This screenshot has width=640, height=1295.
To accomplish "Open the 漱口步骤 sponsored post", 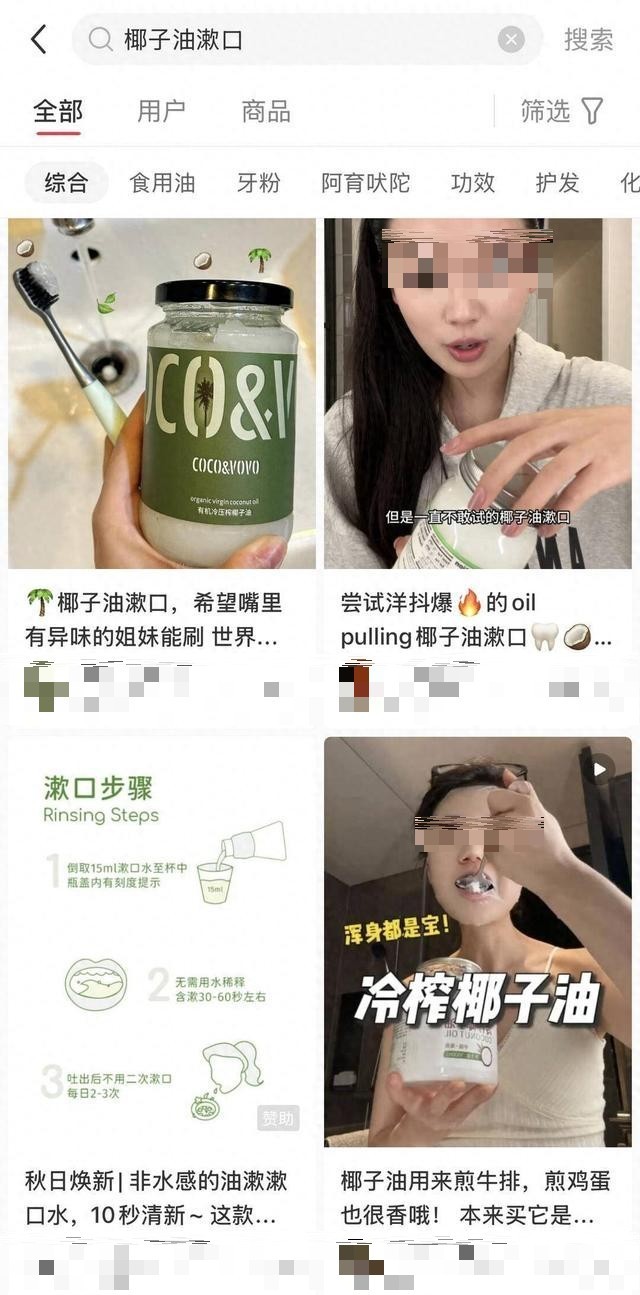I will [x=162, y=940].
